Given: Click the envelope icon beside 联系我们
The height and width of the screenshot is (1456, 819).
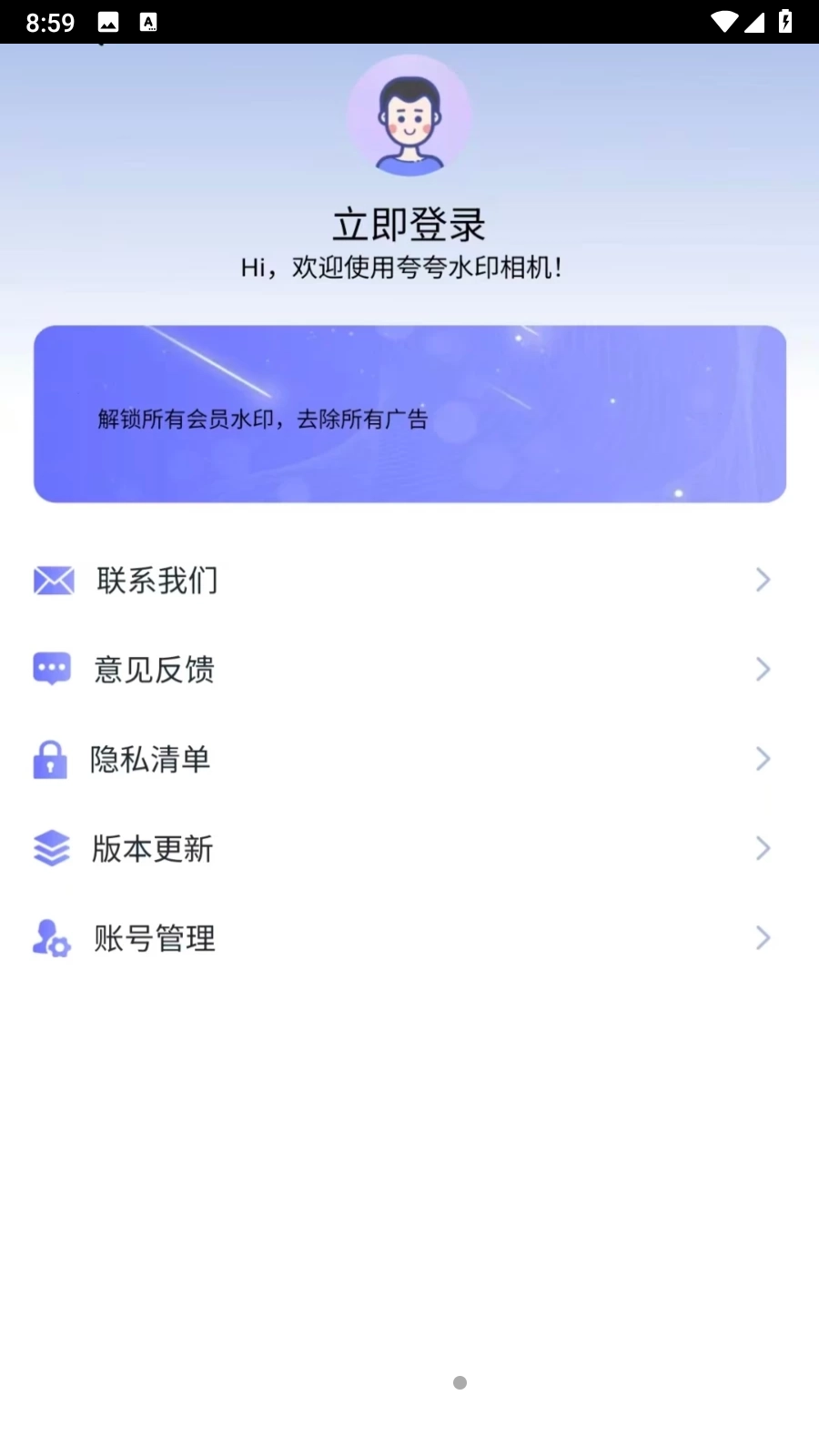Looking at the screenshot, I should (x=53, y=580).
